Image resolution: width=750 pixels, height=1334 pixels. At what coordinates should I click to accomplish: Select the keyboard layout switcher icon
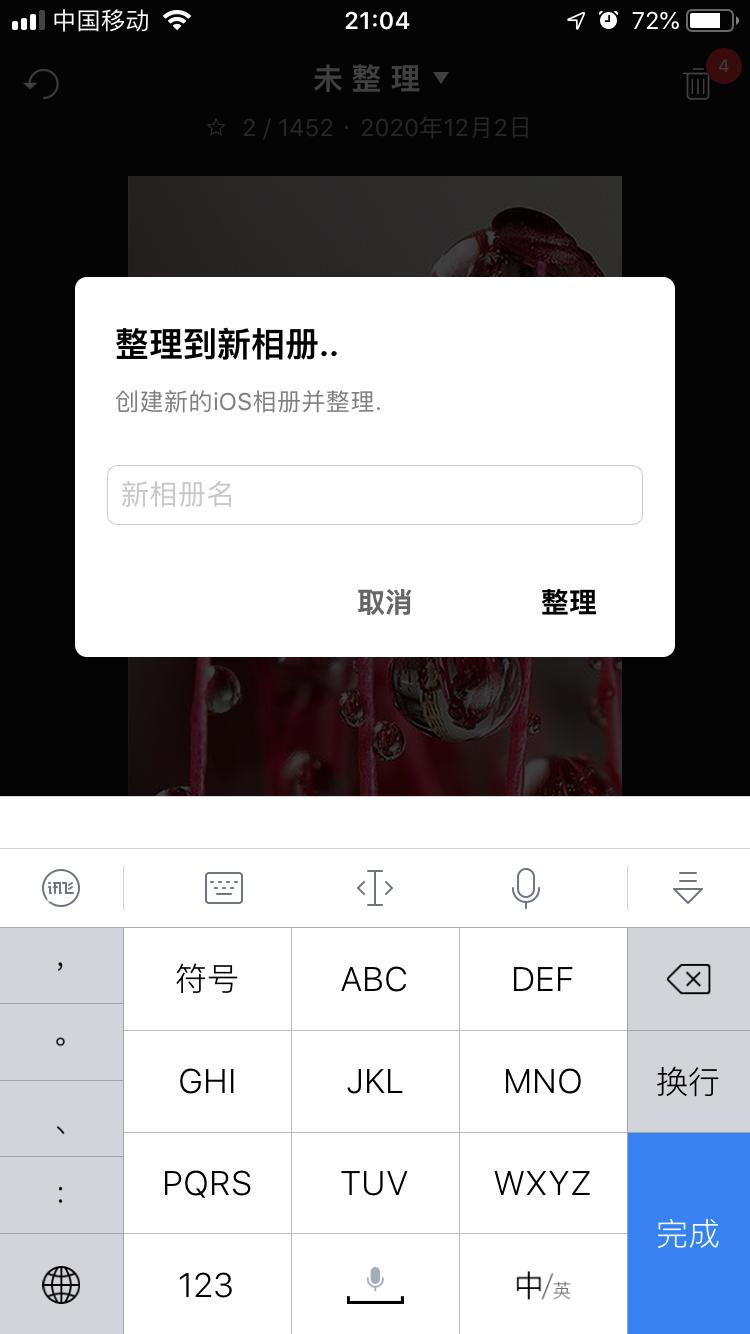point(222,888)
